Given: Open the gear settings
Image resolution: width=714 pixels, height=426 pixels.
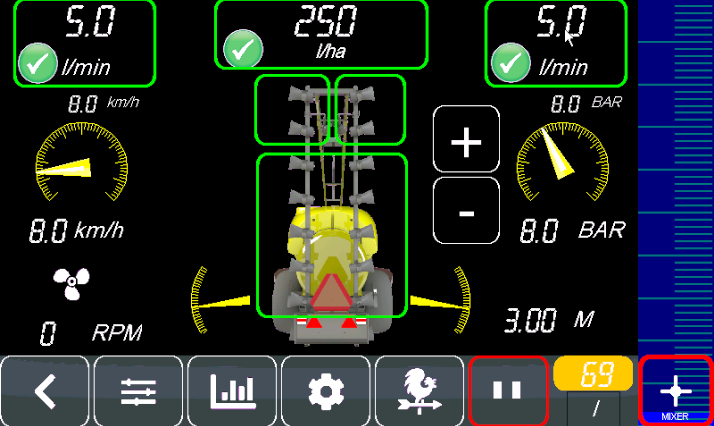Looking at the screenshot, I should coord(324,391).
